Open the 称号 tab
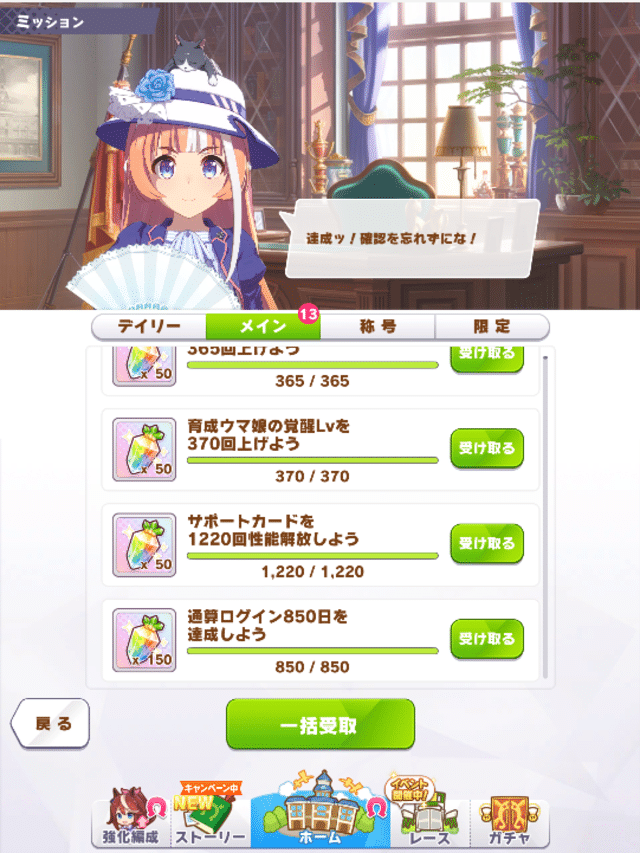The width and height of the screenshot is (640, 853). tap(377, 327)
